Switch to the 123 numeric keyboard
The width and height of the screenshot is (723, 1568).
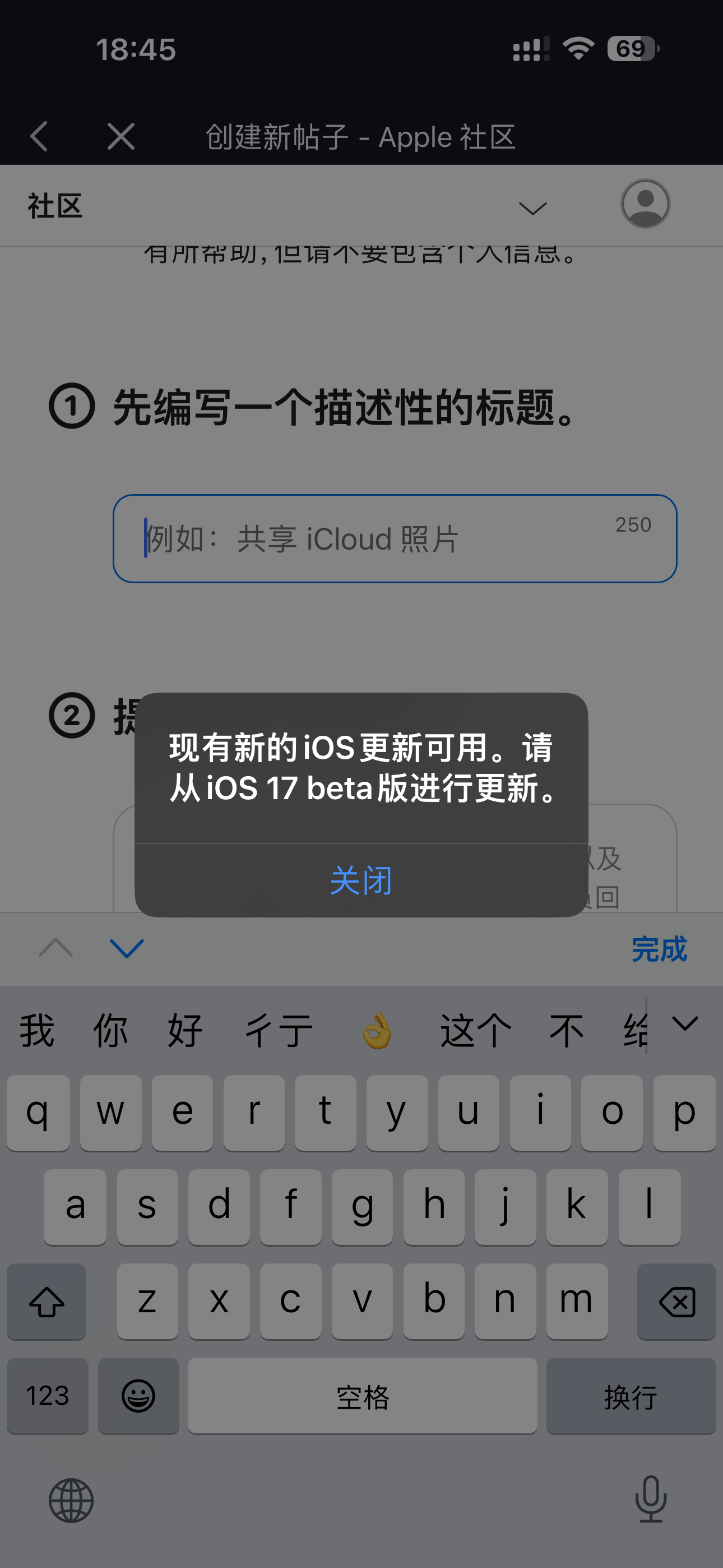48,1395
